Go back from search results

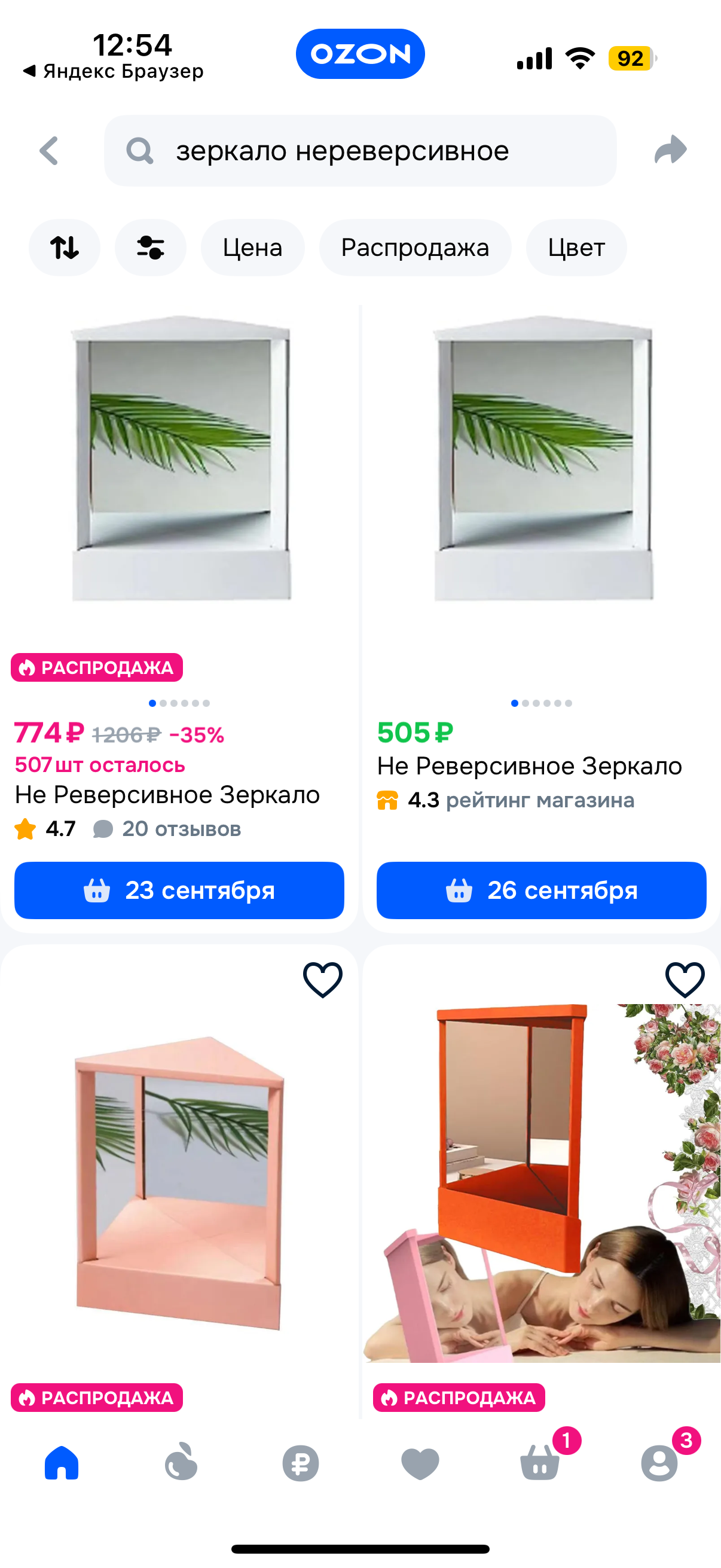click(x=48, y=150)
